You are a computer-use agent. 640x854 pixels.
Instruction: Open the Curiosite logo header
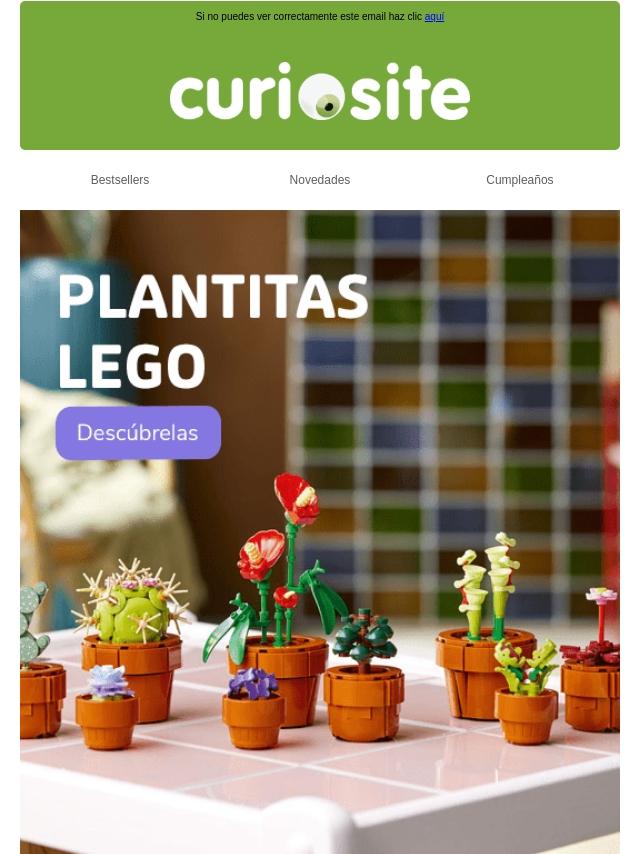pos(320,92)
